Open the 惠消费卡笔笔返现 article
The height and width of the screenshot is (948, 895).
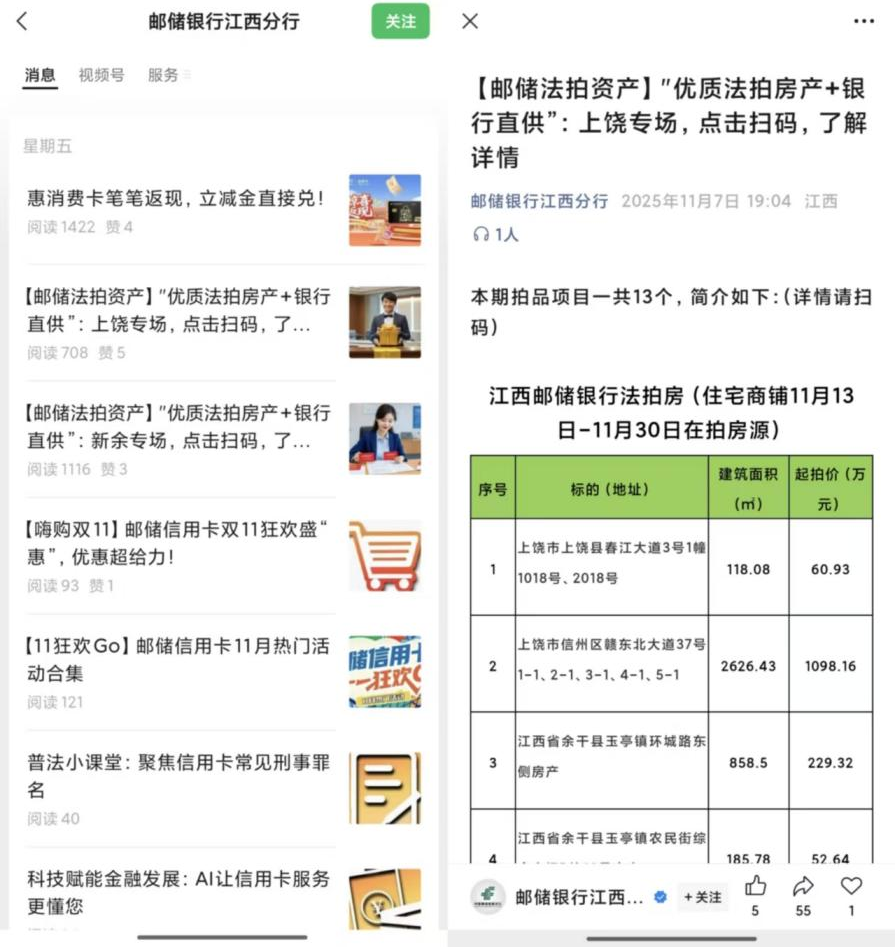(176, 199)
